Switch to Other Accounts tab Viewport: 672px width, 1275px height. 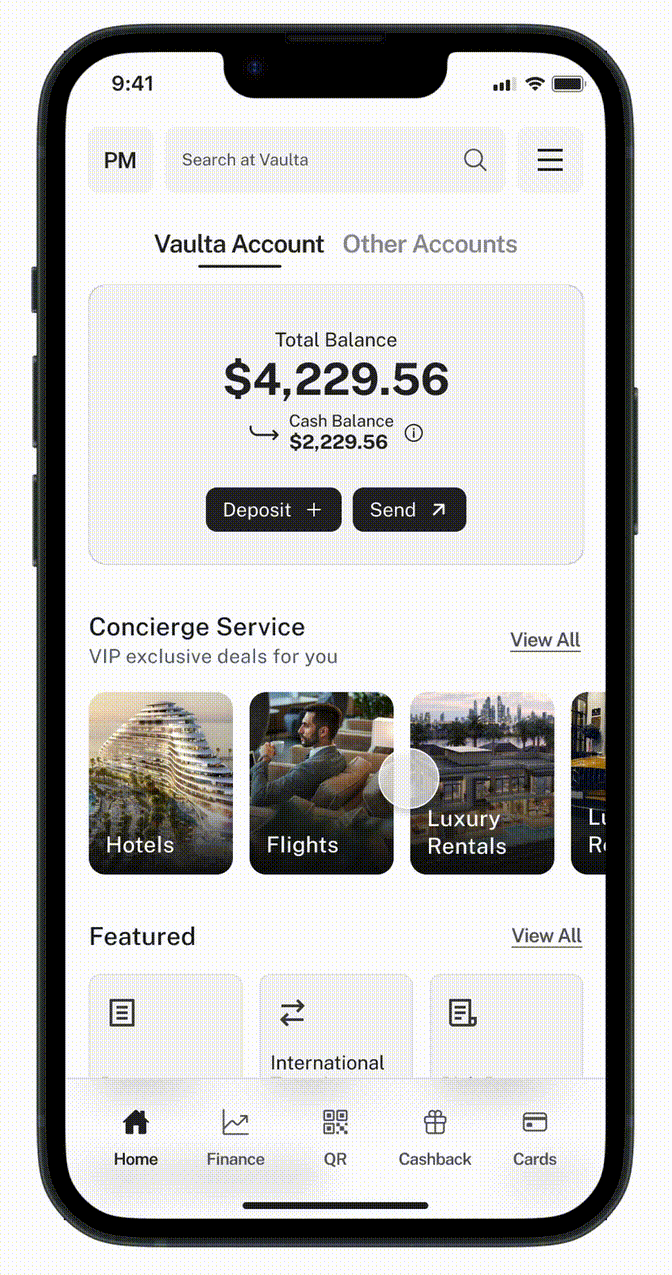point(430,245)
